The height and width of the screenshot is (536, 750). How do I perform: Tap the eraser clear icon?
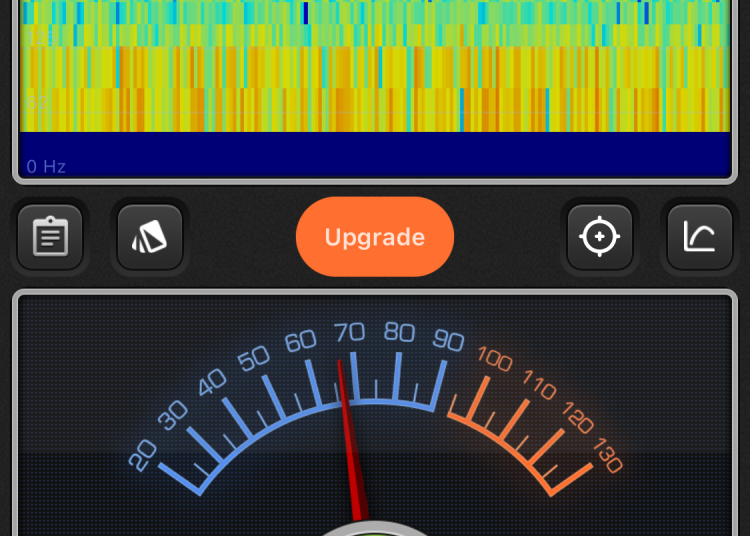point(150,237)
